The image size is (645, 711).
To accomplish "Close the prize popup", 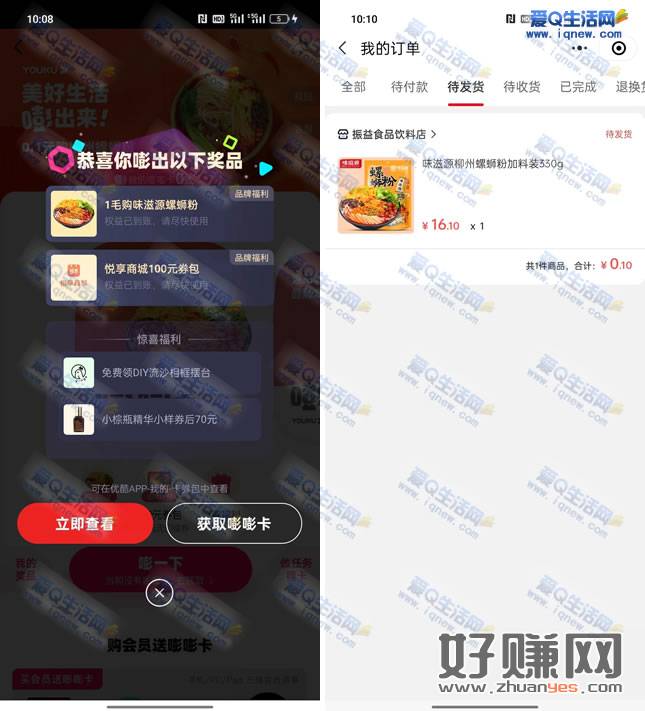I will (159, 593).
